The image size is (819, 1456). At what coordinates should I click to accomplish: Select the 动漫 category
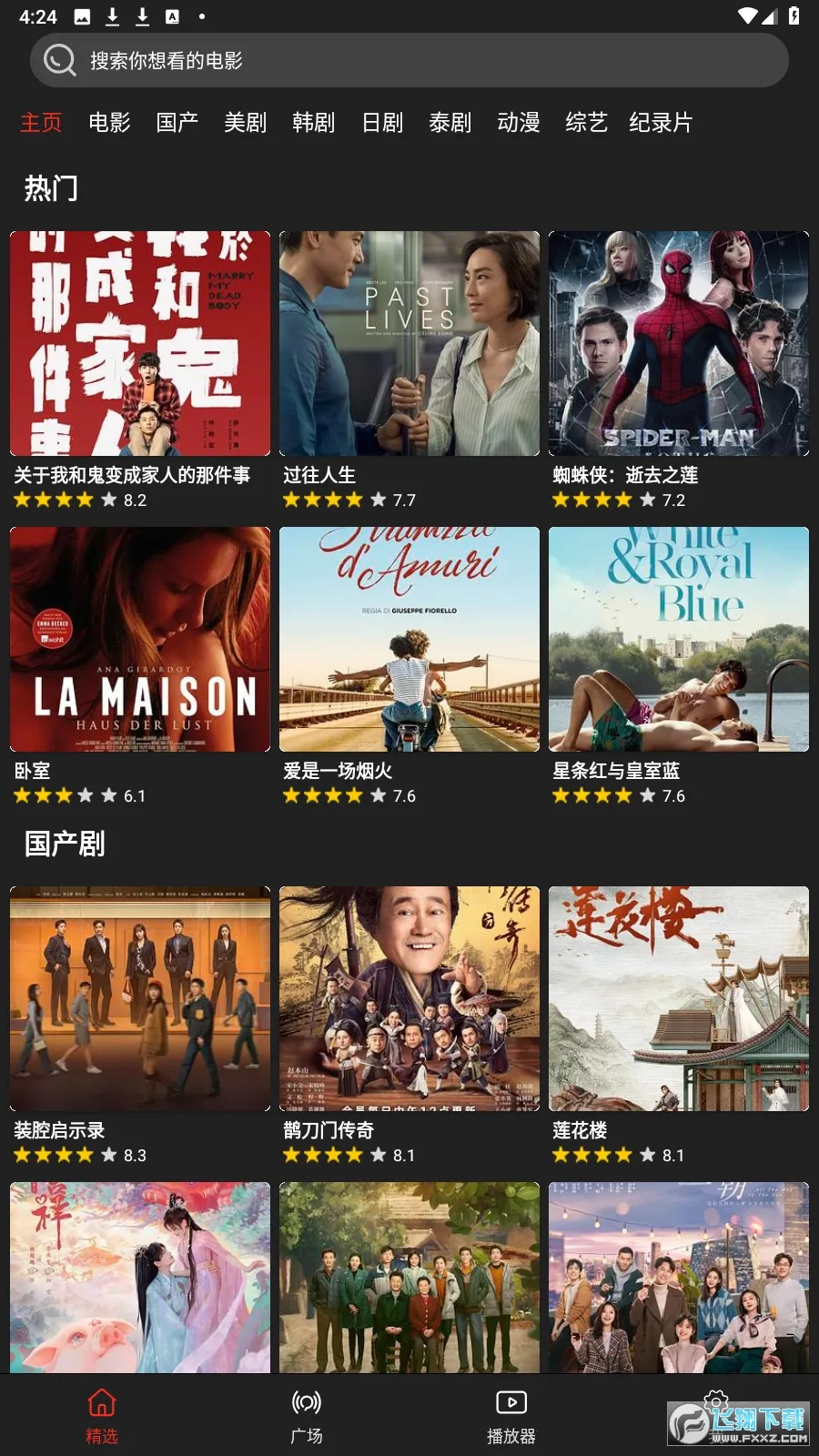click(518, 123)
